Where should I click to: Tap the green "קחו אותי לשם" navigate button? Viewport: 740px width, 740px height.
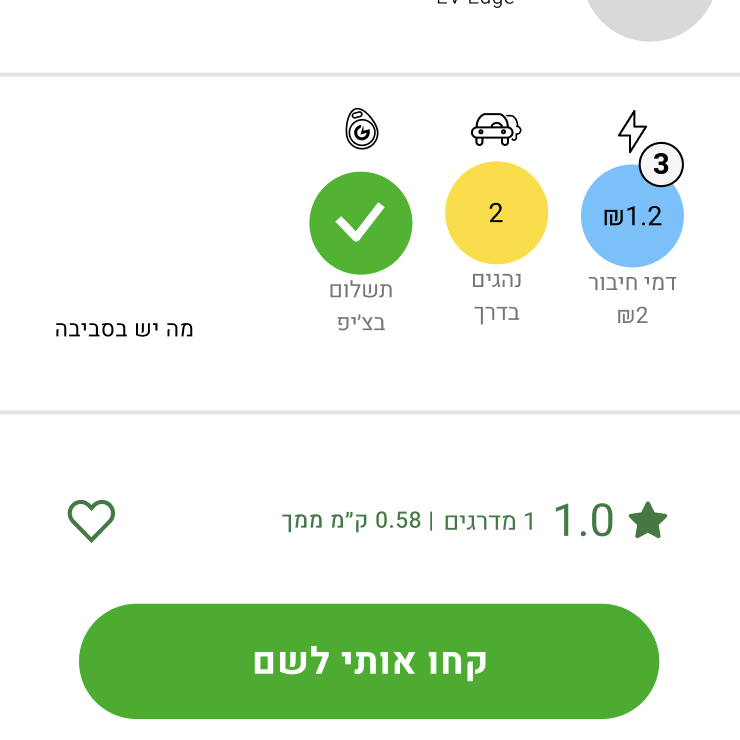click(369, 661)
